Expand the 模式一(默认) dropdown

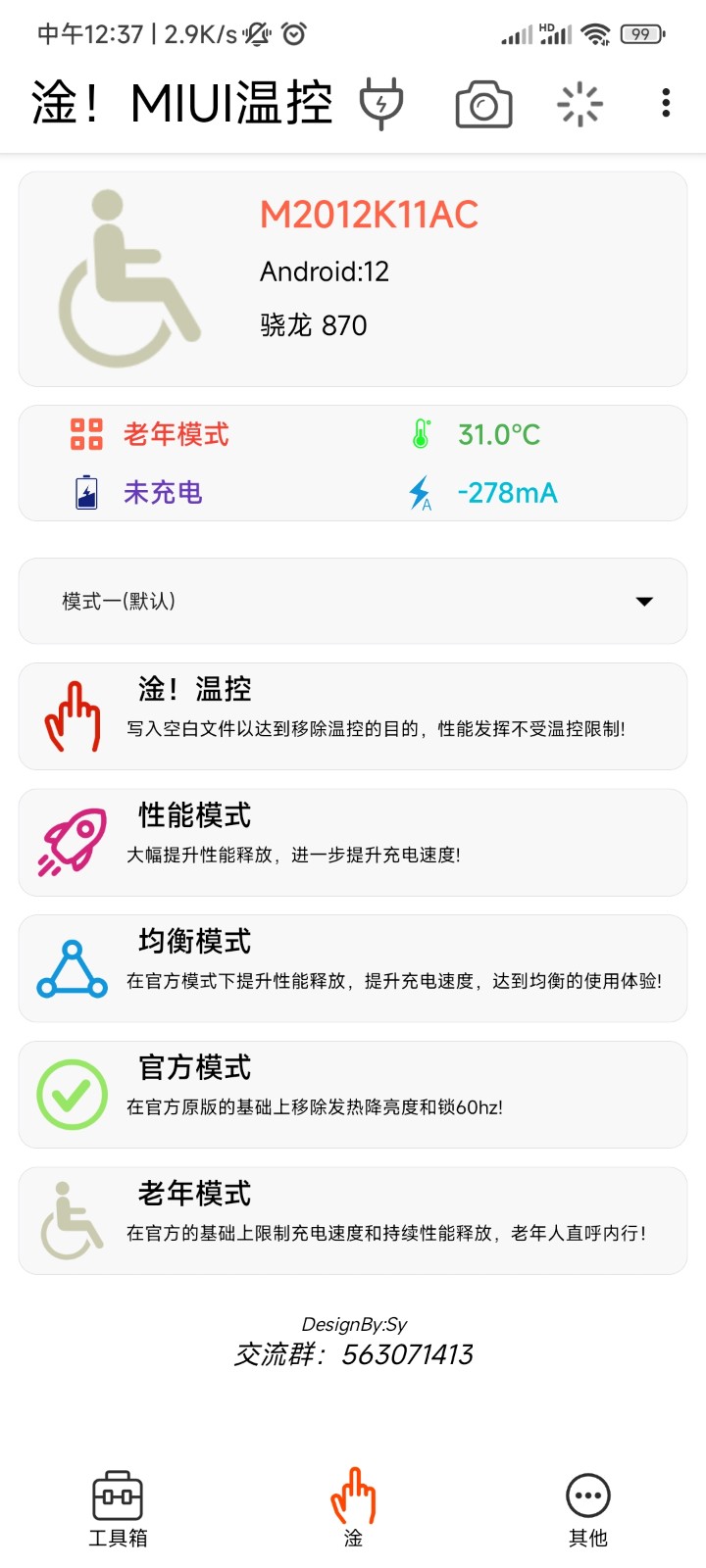click(353, 601)
